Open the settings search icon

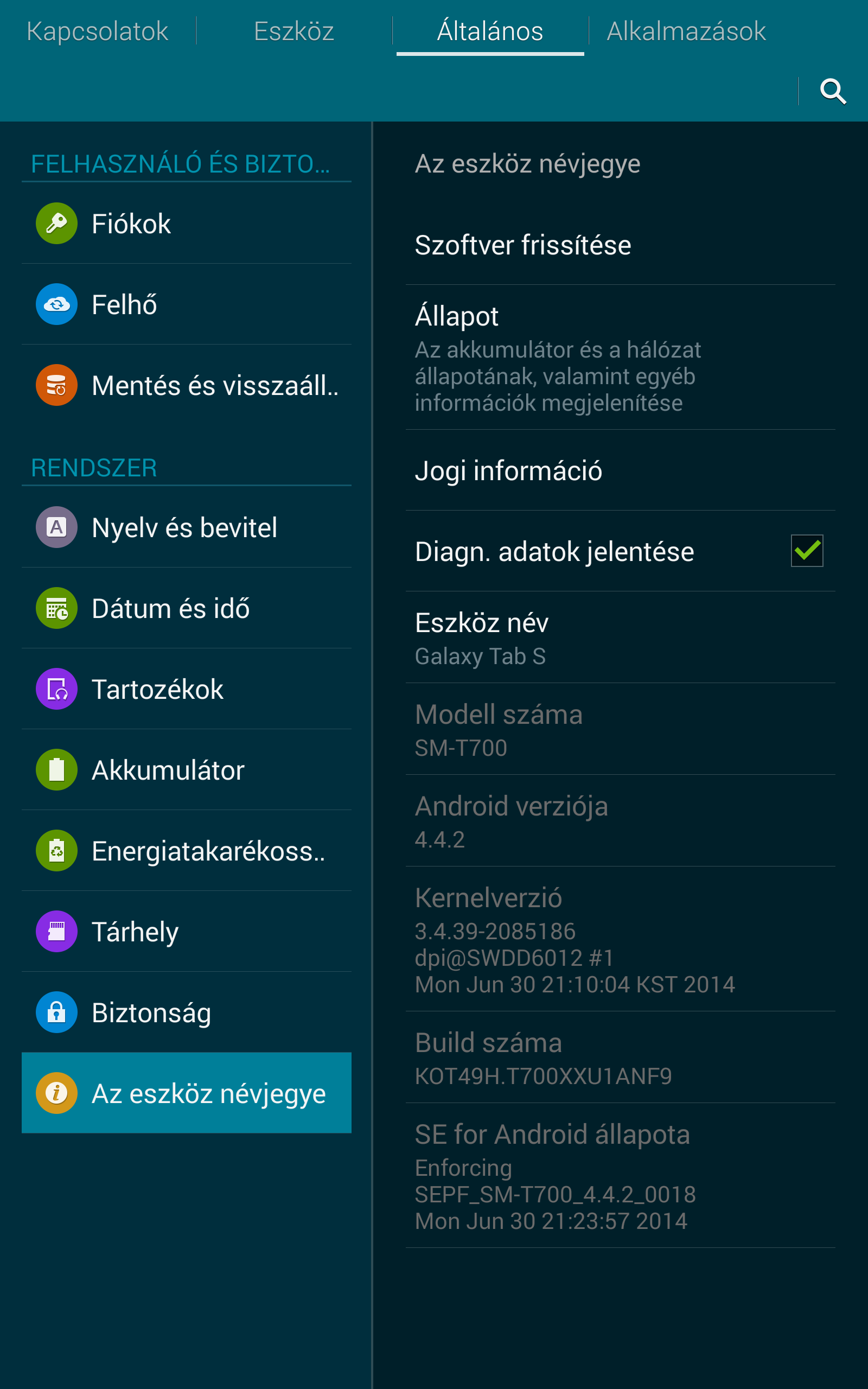832,91
